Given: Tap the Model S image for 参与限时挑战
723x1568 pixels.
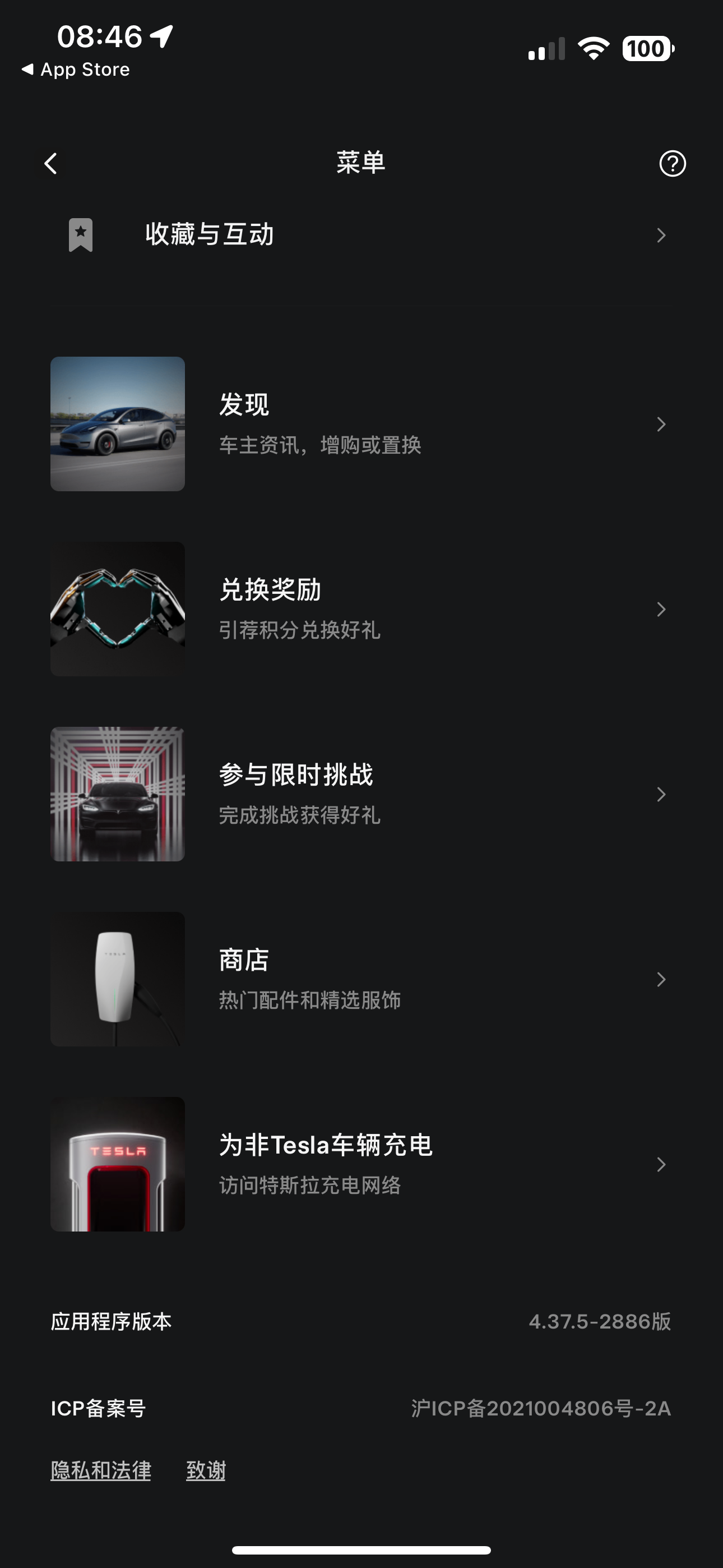Looking at the screenshot, I should [118, 794].
